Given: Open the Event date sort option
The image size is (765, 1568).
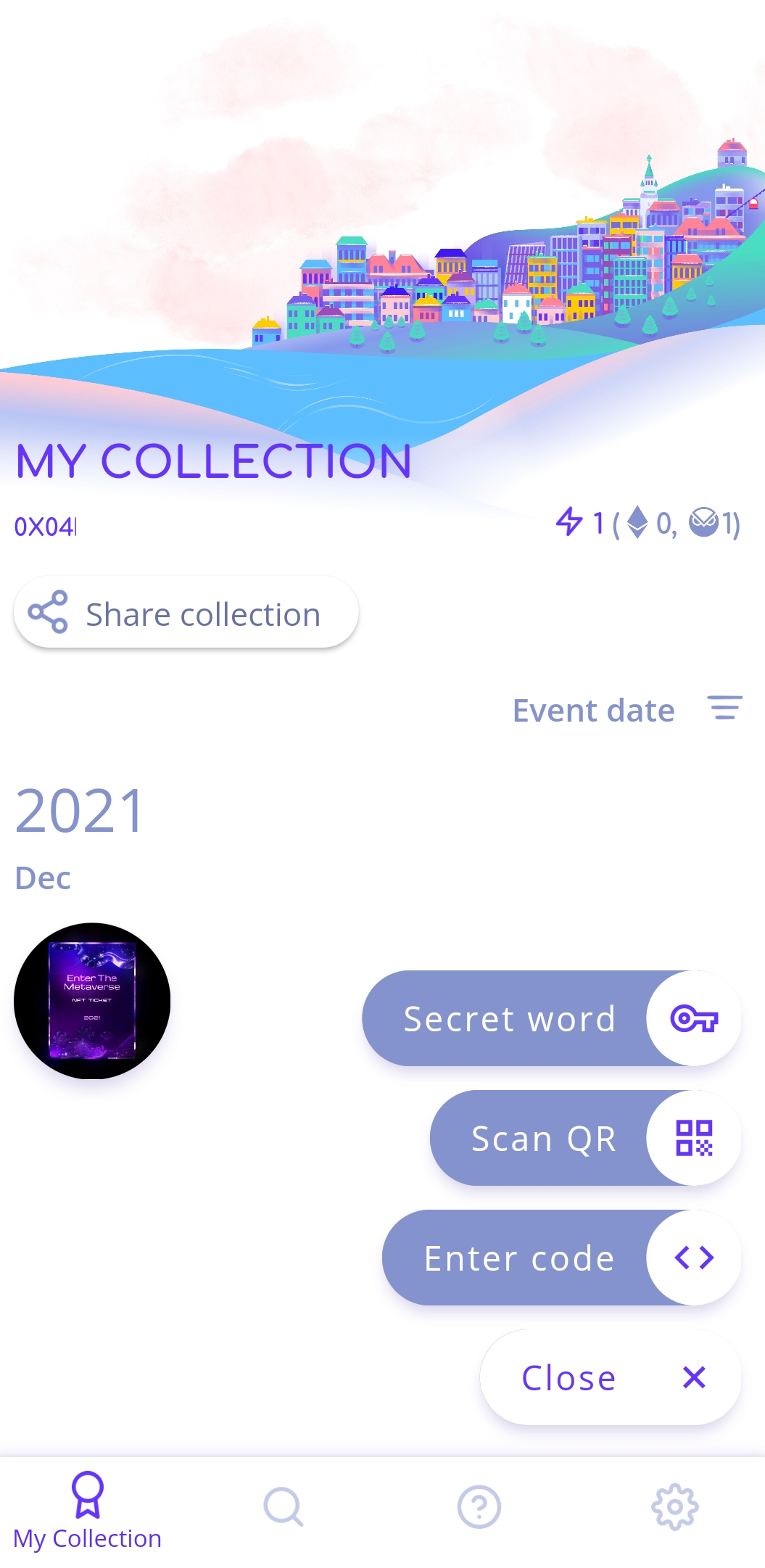Looking at the screenshot, I should click(x=627, y=709).
